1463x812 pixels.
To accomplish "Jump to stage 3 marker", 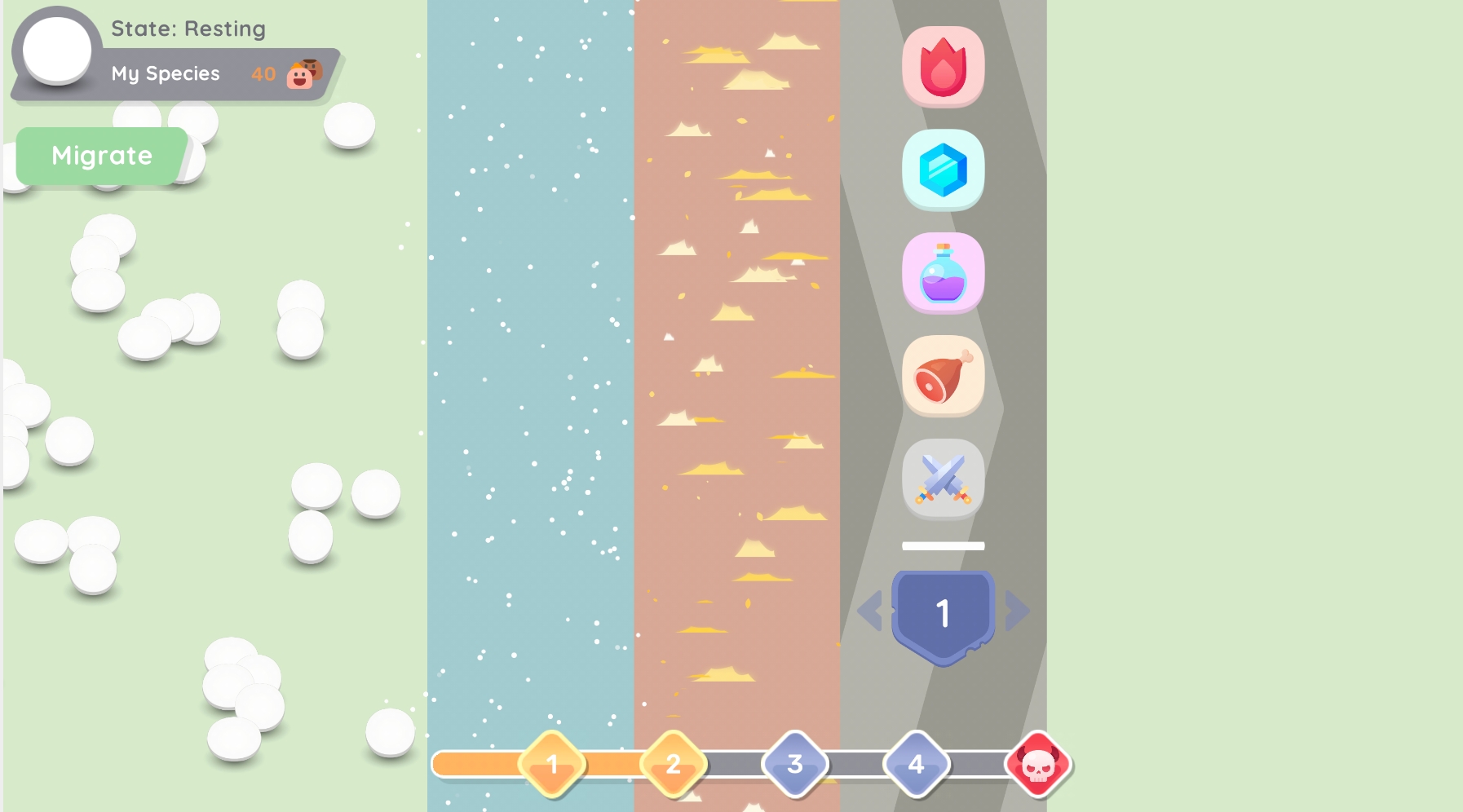I will pos(794,764).
